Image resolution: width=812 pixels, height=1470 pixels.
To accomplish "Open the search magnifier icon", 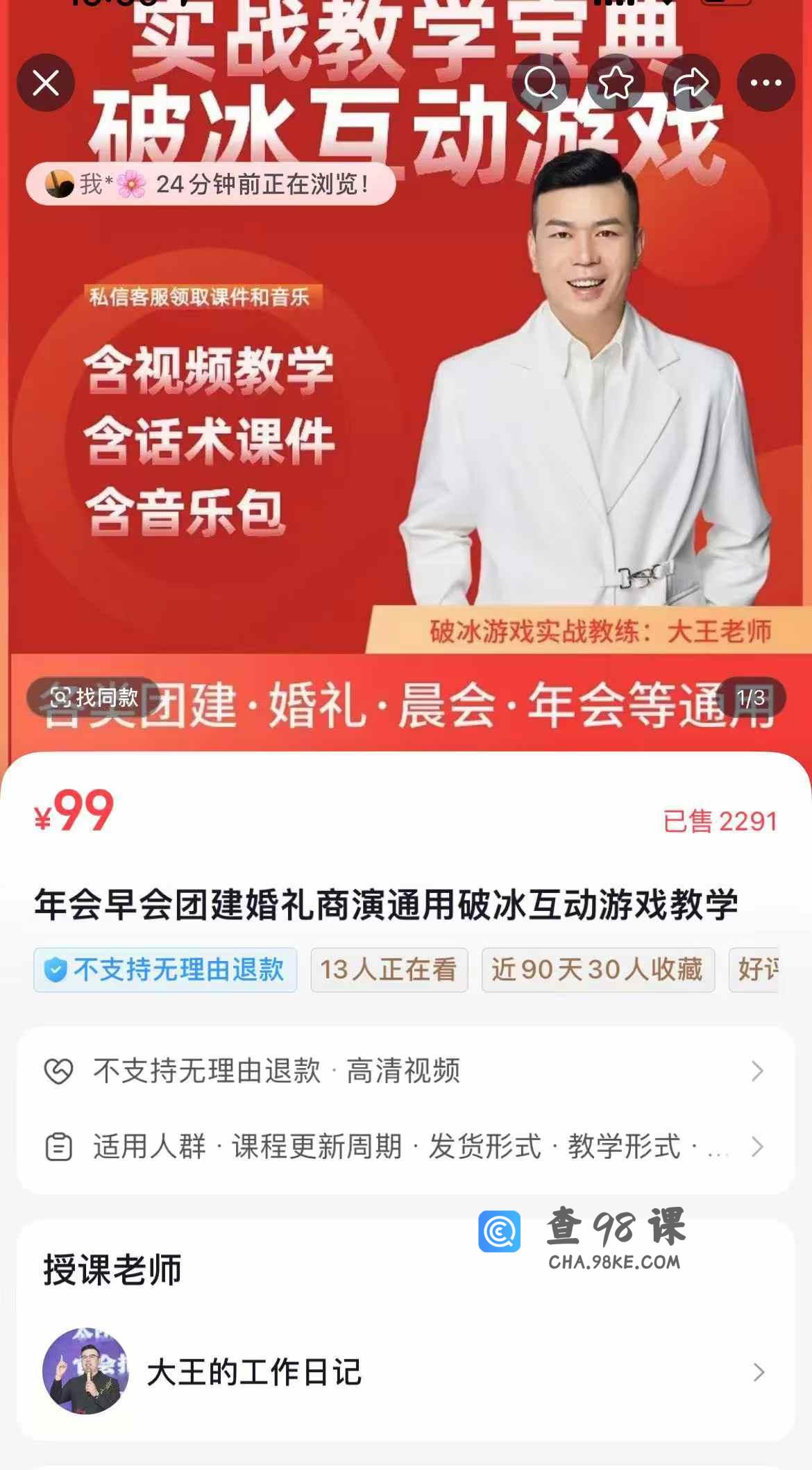I will (x=541, y=83).
